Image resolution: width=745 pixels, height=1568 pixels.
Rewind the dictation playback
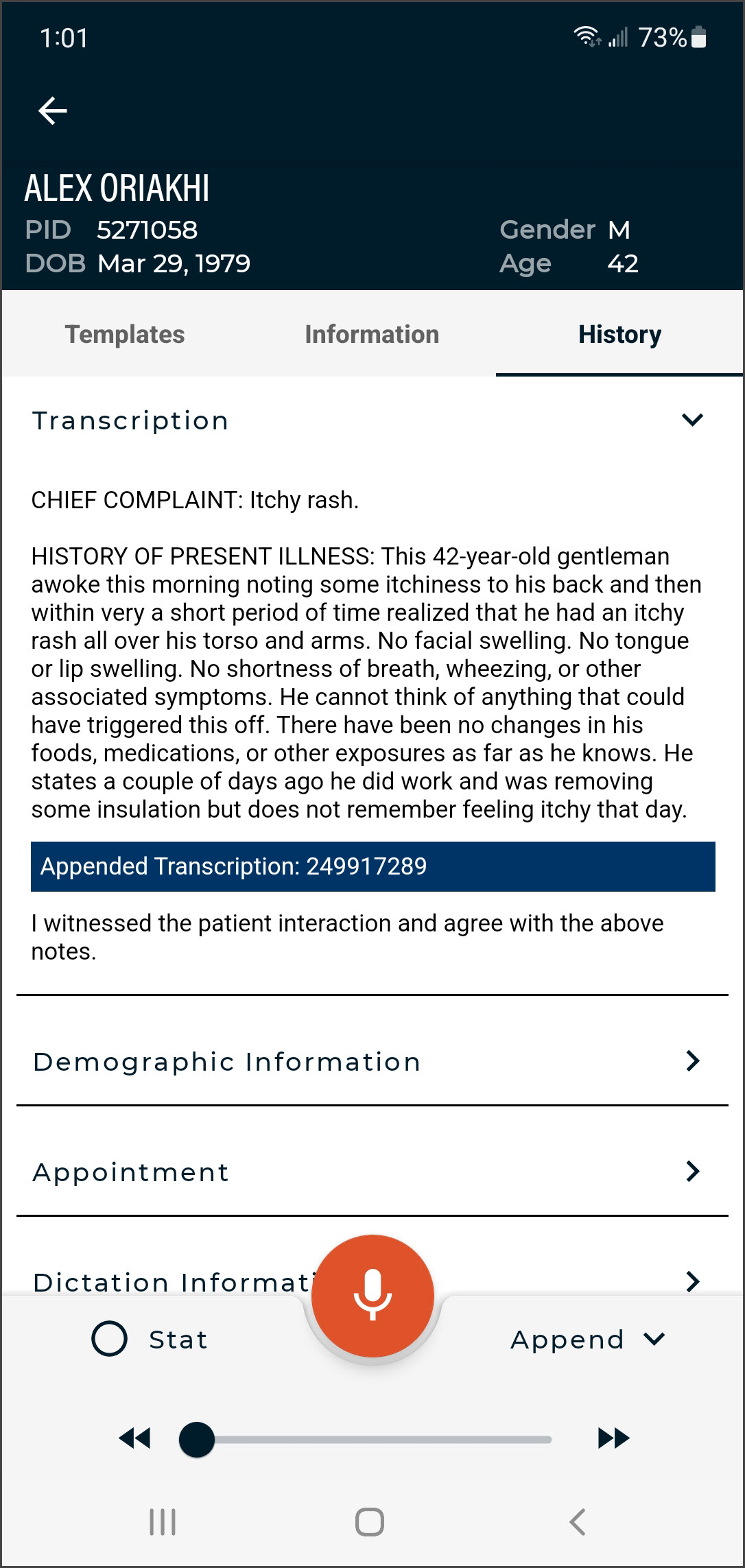click(134, 1438)
